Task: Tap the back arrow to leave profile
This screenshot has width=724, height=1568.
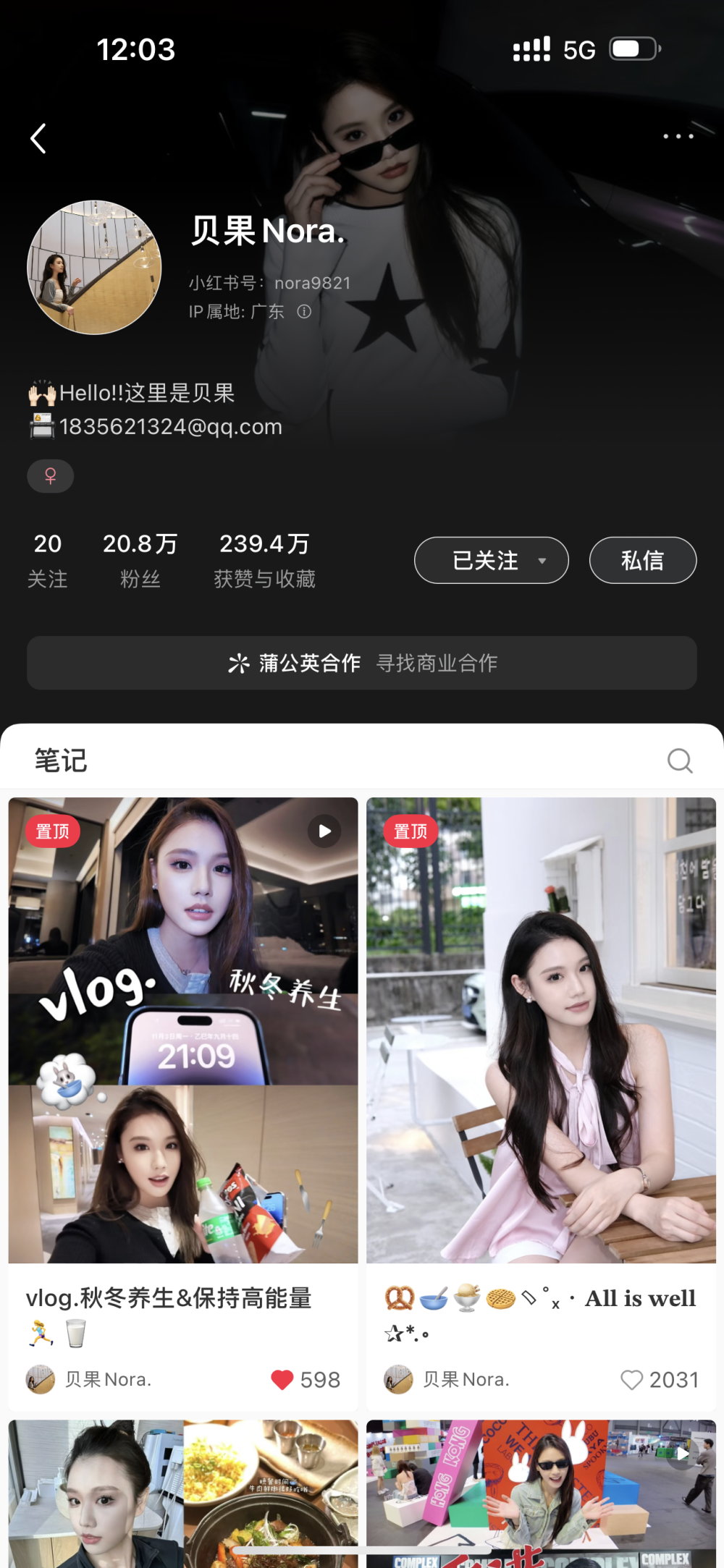Action: pyautogui.click(x=38, y=138)
